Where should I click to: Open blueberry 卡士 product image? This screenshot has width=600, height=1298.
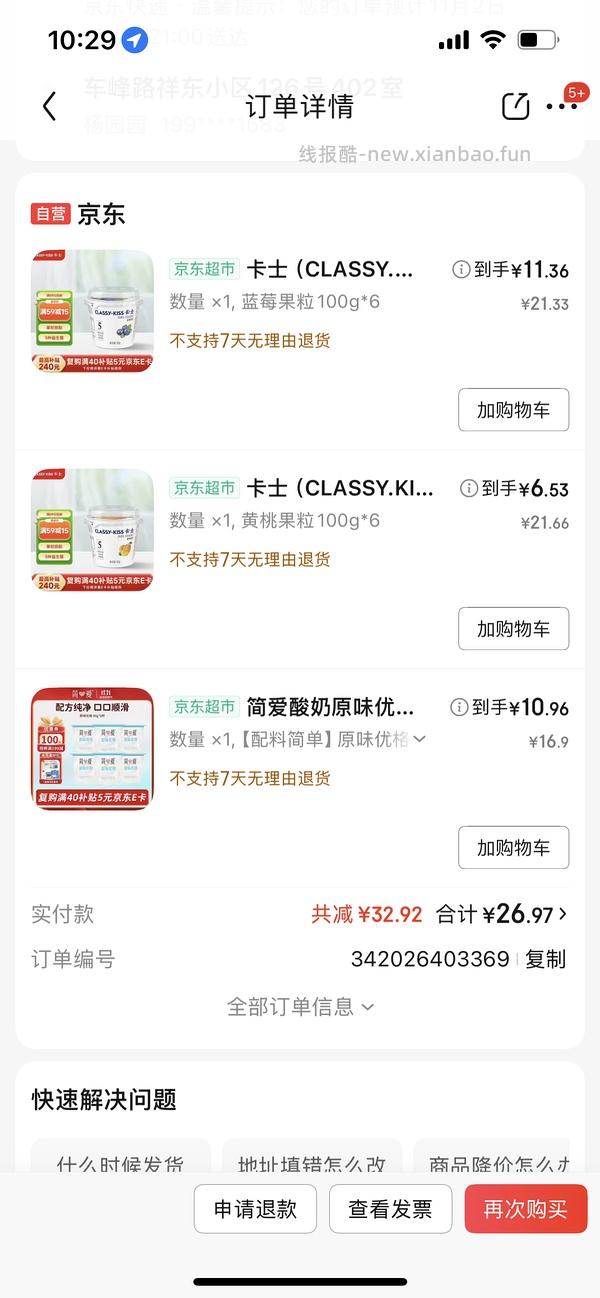(92, 311)
